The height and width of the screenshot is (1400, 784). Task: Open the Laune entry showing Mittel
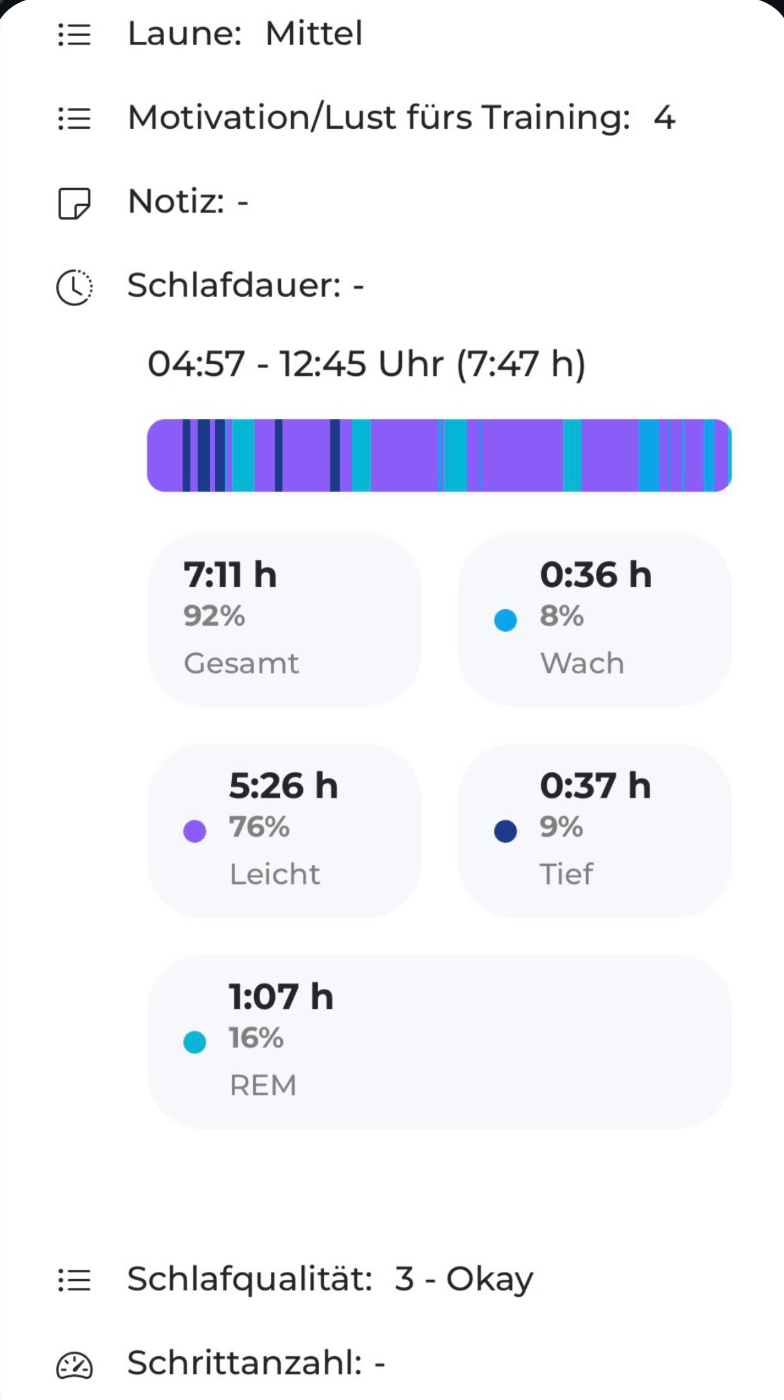click(x=245, y=34)
